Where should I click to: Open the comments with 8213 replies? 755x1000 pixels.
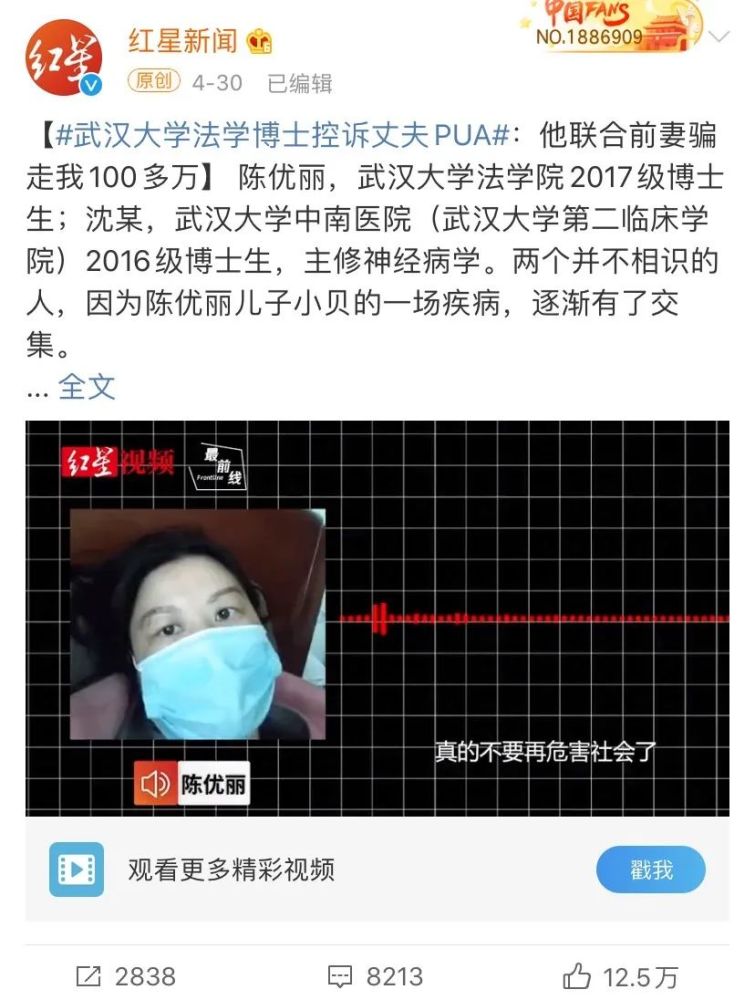(x=375, y=975)
